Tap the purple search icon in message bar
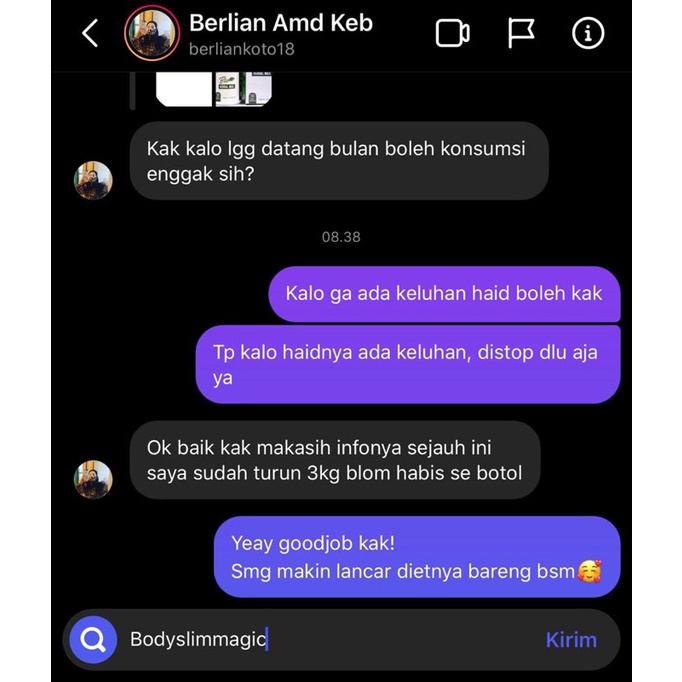Screen dimensions: 682x682 click(93, 640)
